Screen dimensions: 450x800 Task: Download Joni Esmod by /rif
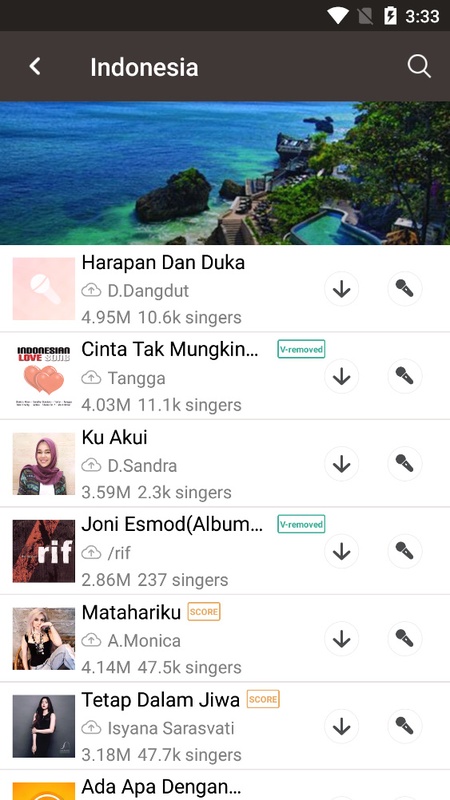[341, 551]
